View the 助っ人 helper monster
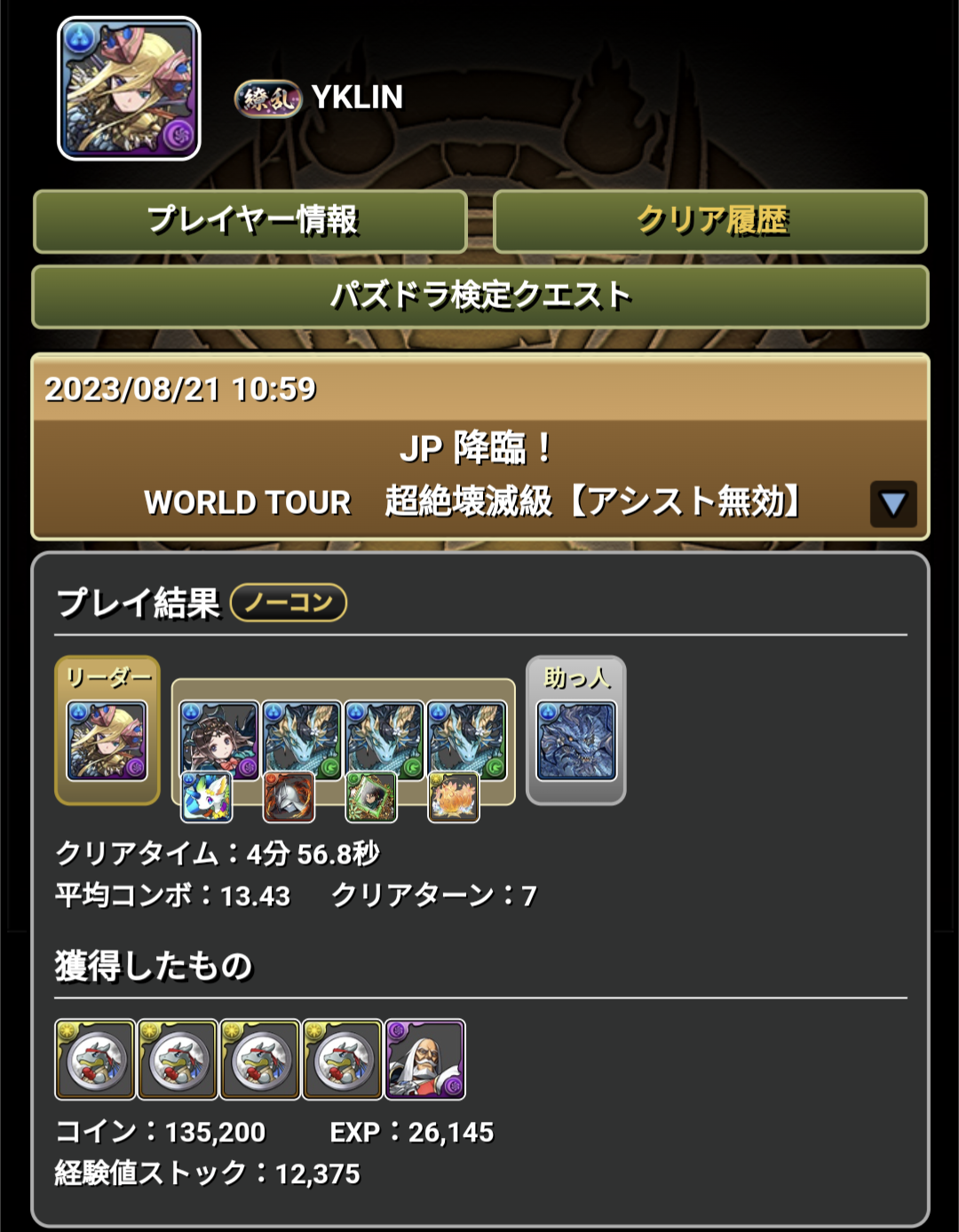 click(575, 740)
